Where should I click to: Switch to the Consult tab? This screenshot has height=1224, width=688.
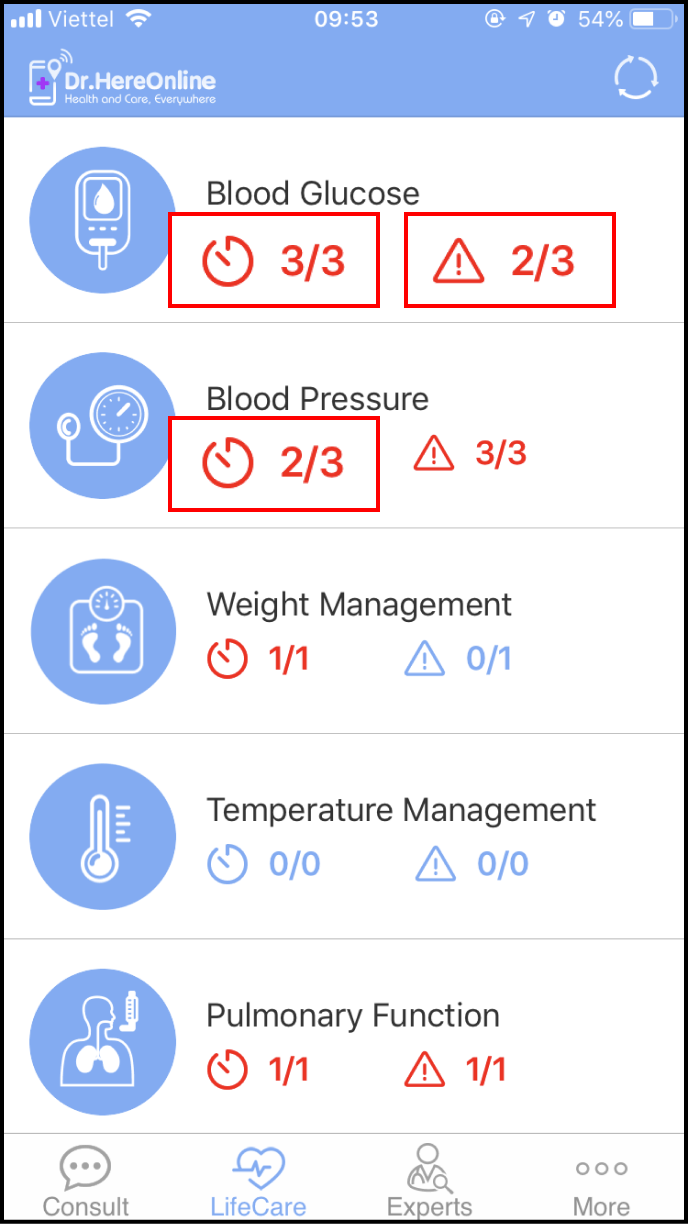click(x=86, y=1180)
